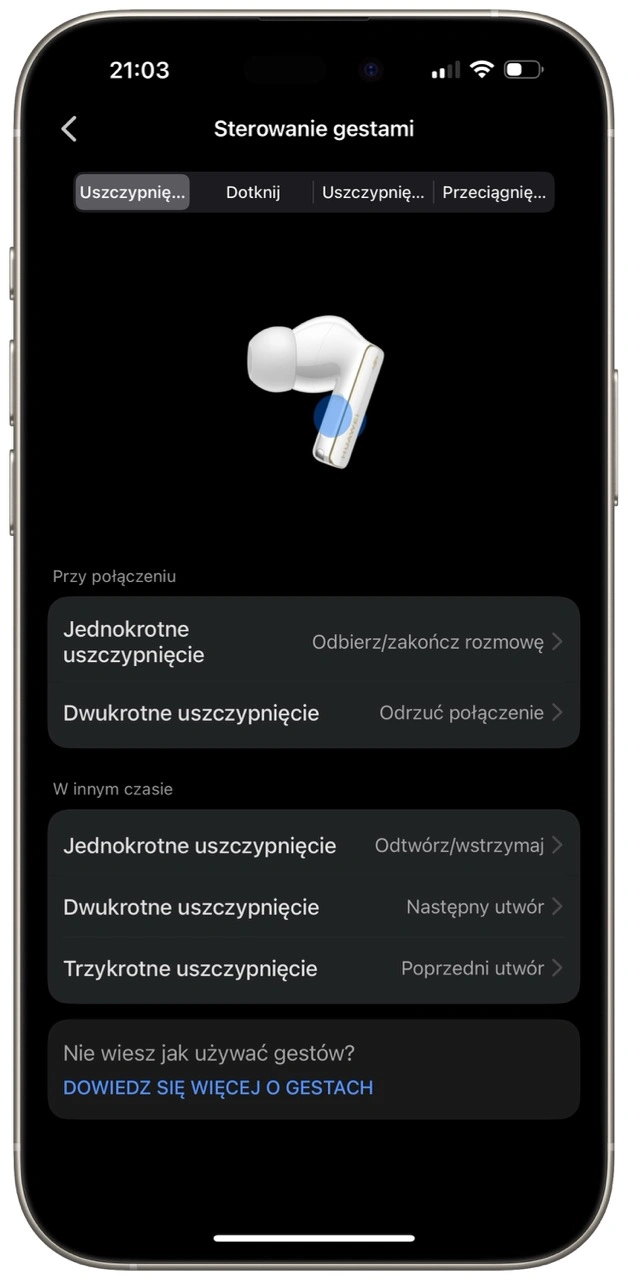
Task: Open the row set to Odrzuć połączenie
Action: tap(313, 713)
